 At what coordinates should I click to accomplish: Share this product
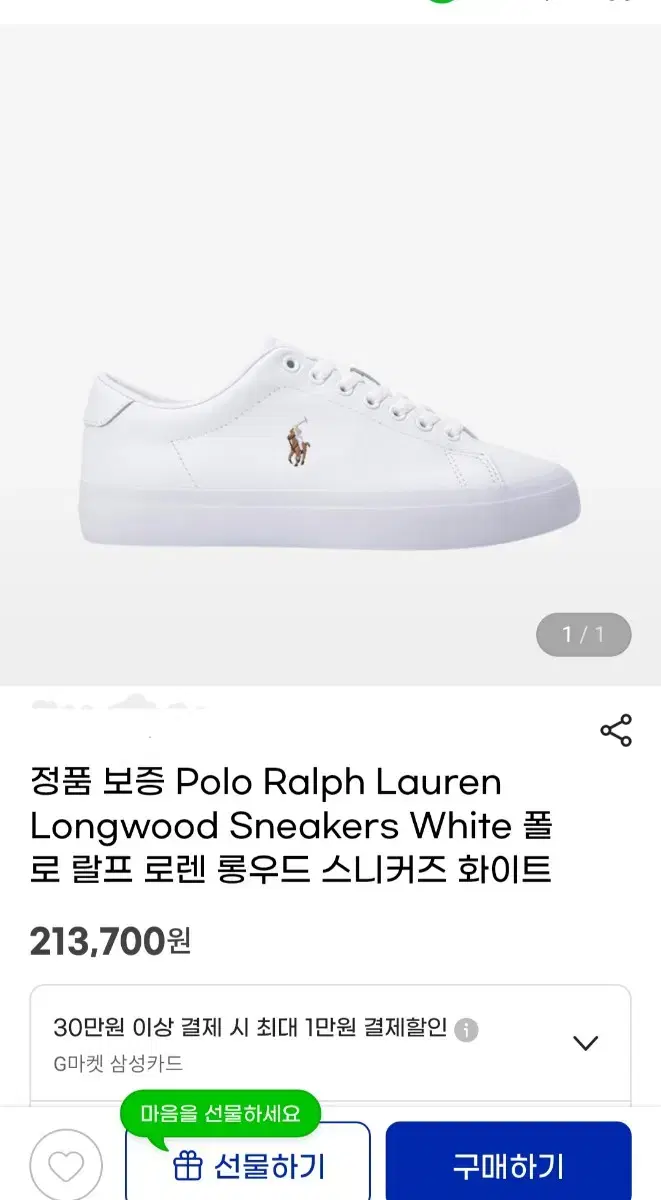click(x=616, y=730)
